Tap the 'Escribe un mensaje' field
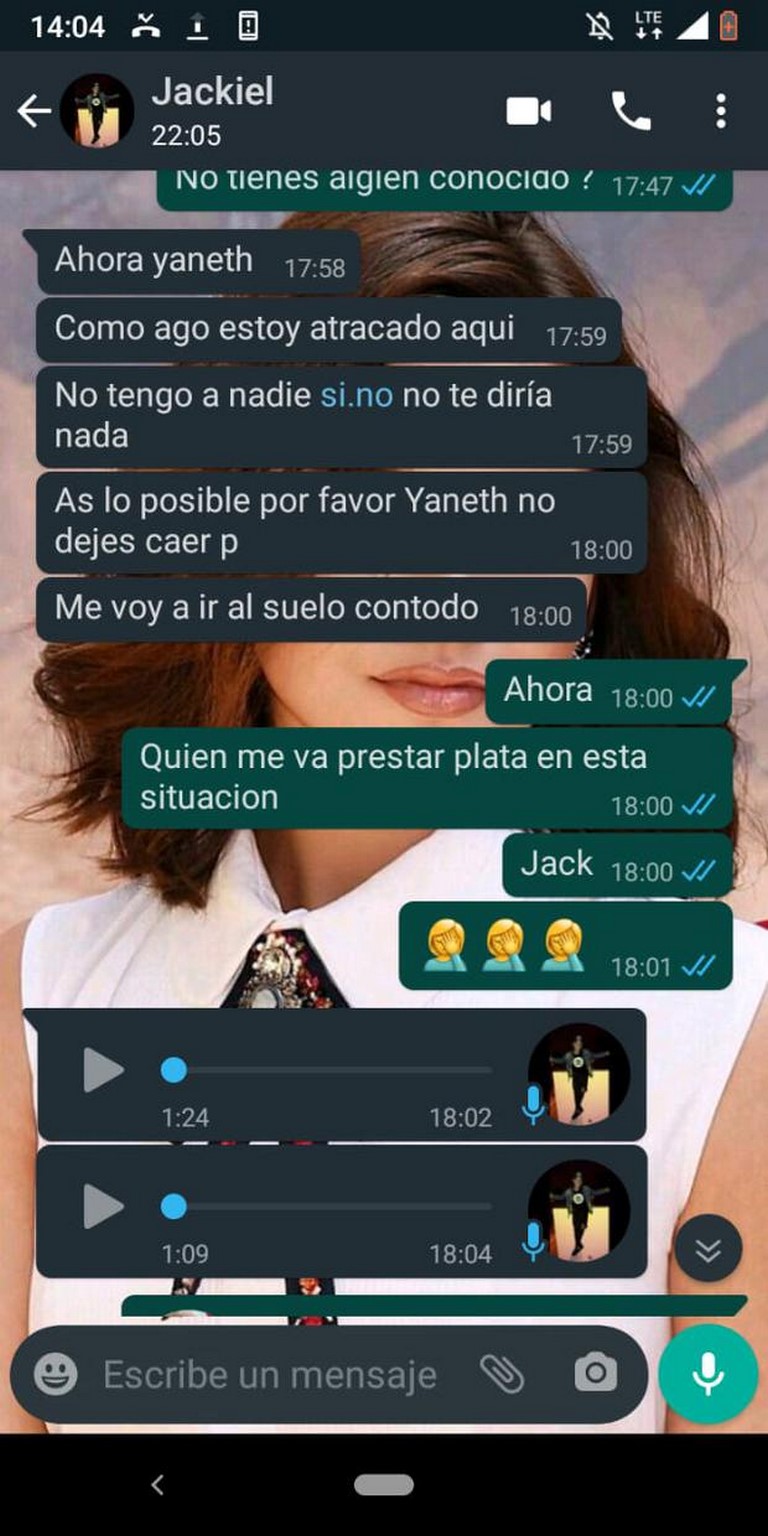This screenshot has height=1536, width=768. click(x=270, y=1375)
